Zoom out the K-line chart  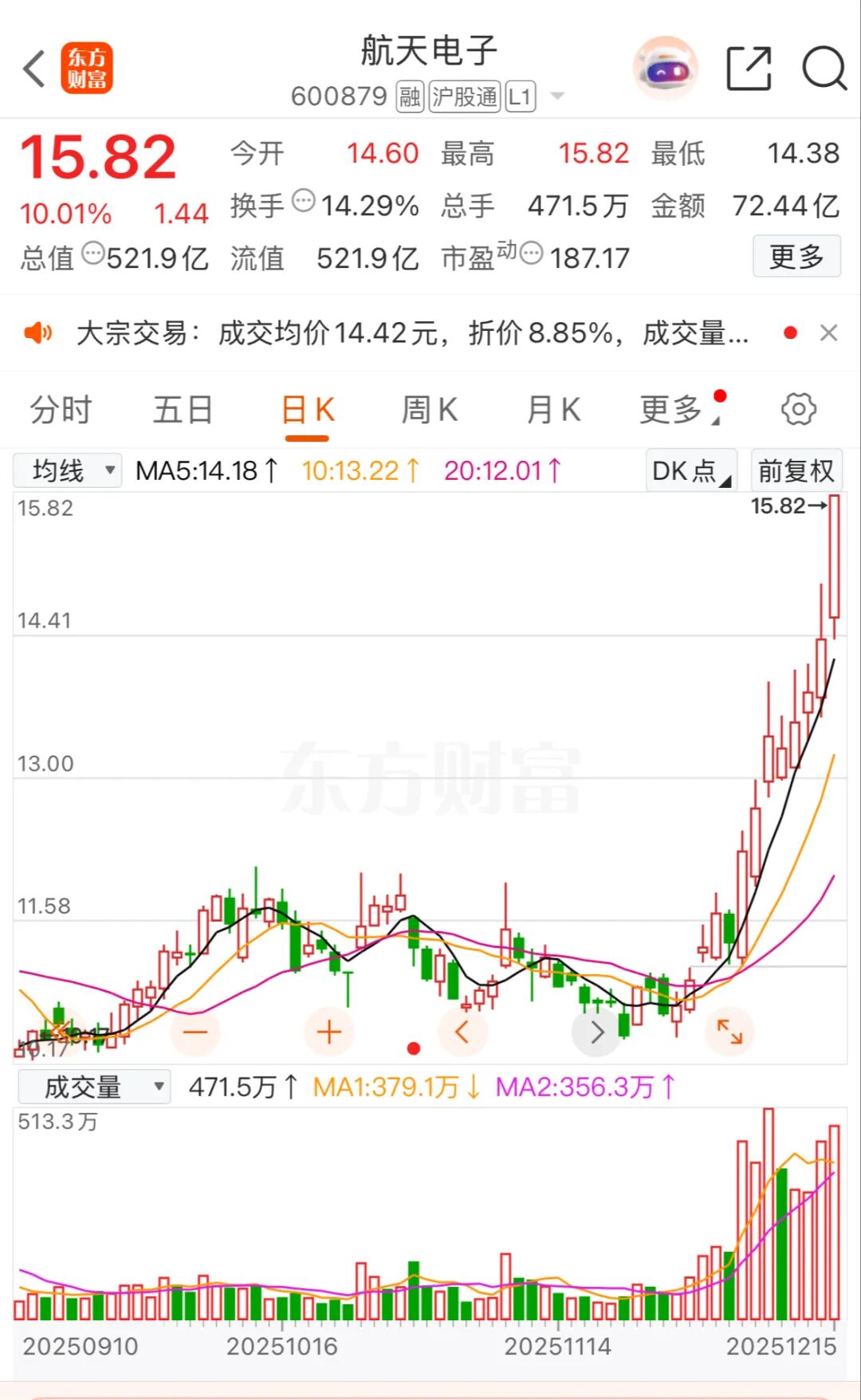195,1032
